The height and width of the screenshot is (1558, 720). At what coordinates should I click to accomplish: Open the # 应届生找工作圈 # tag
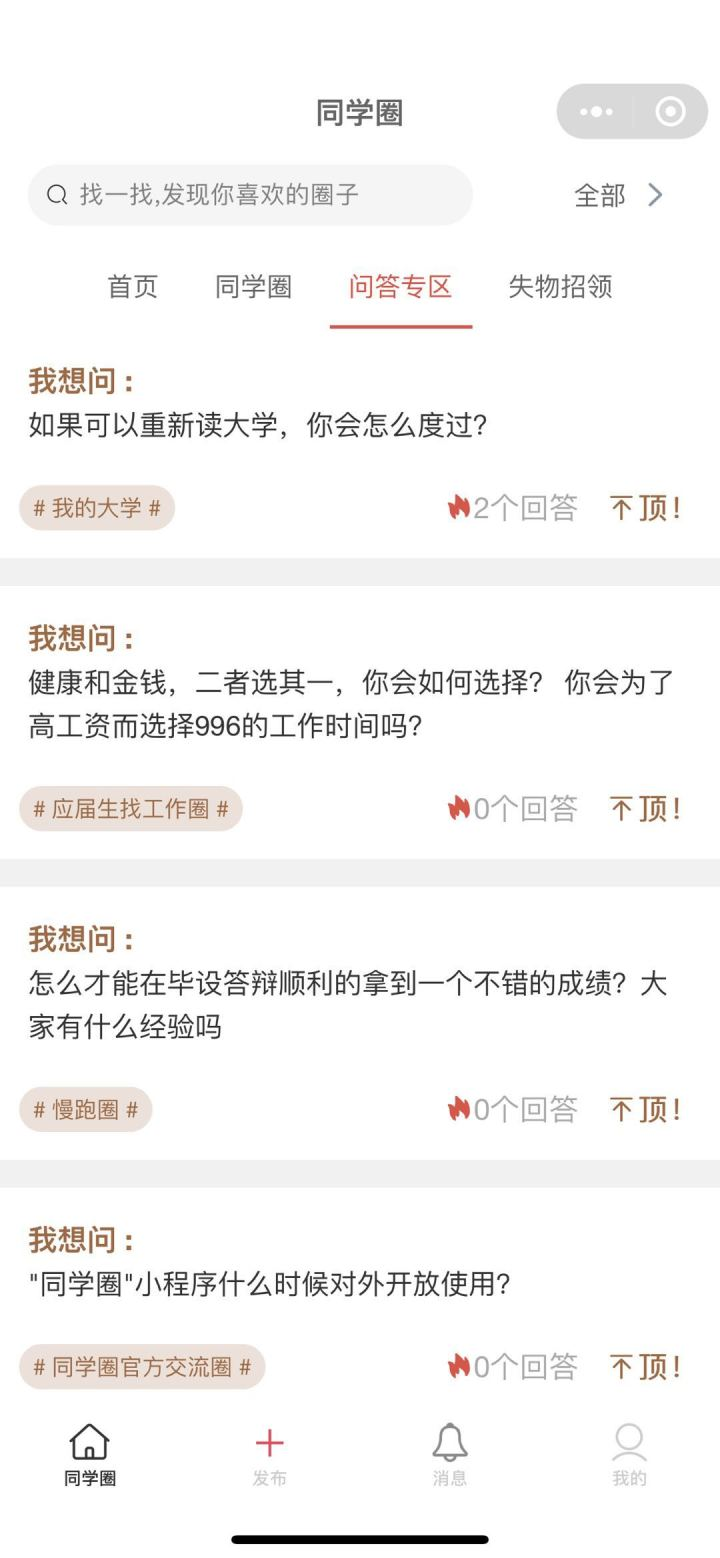coord(131,809)
